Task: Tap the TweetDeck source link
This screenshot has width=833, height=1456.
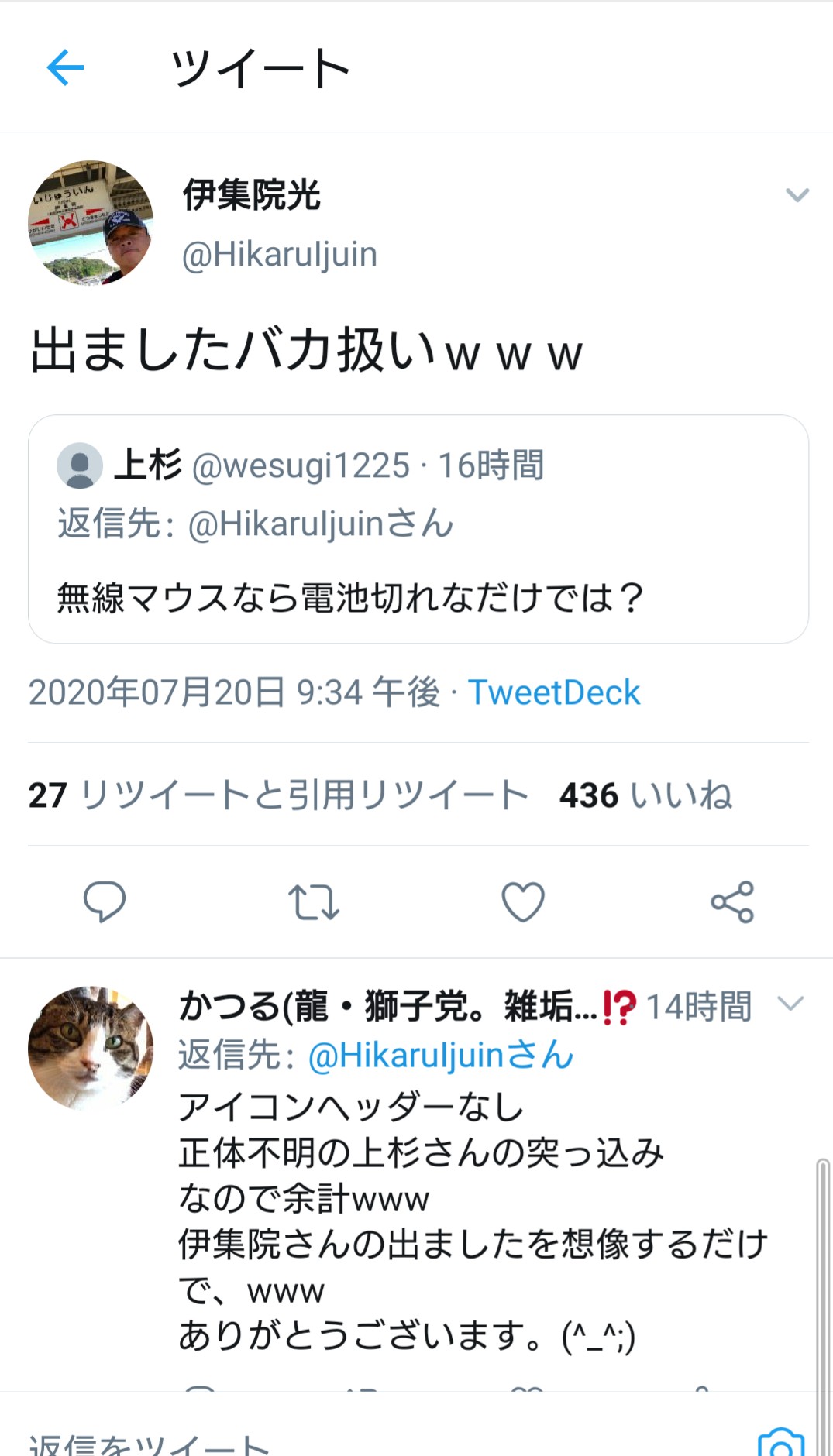Action: point(554,692)
